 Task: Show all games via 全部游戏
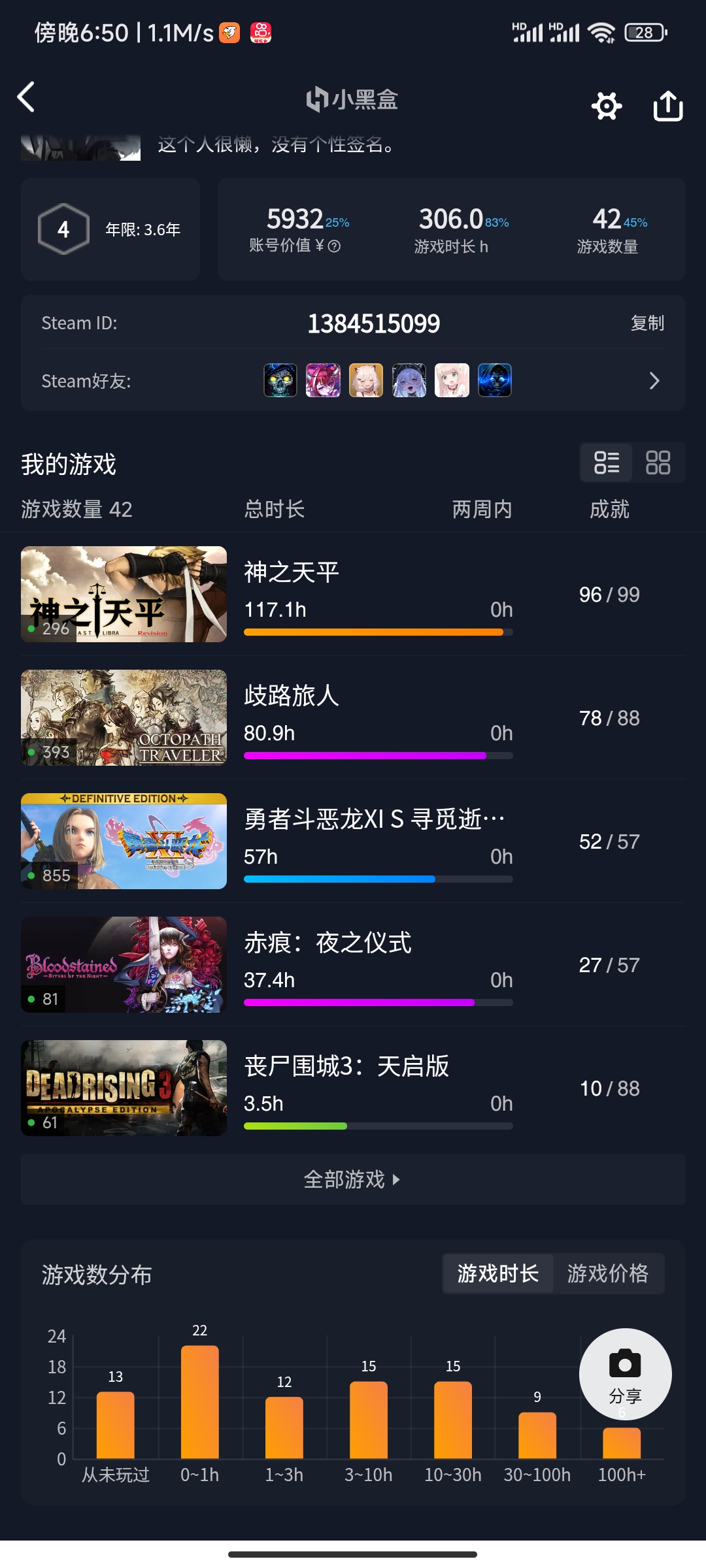pyautogui.click(x=353, y=1179)
